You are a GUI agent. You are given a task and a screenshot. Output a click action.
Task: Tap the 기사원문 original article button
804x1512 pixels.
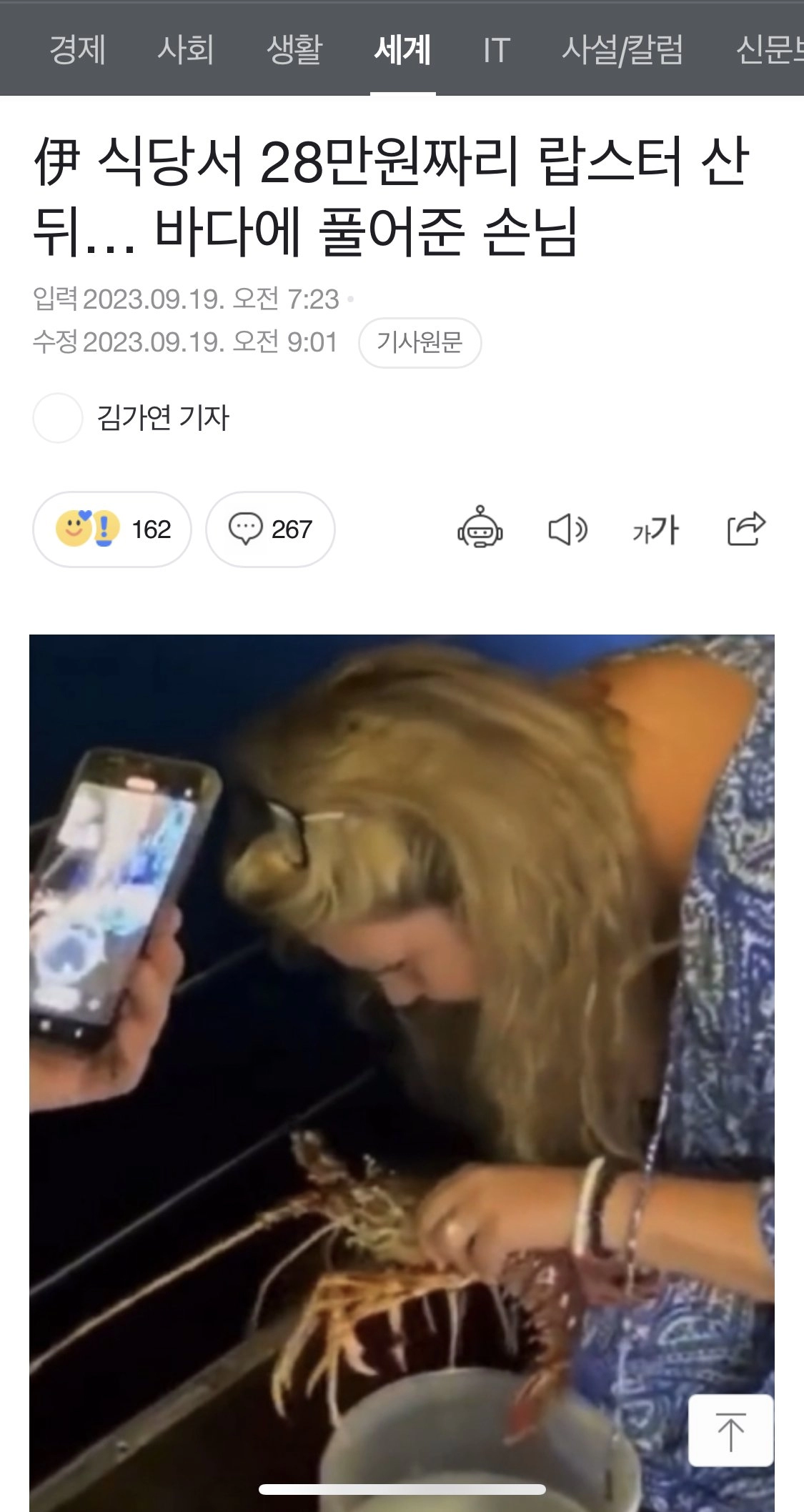(420, 343)
